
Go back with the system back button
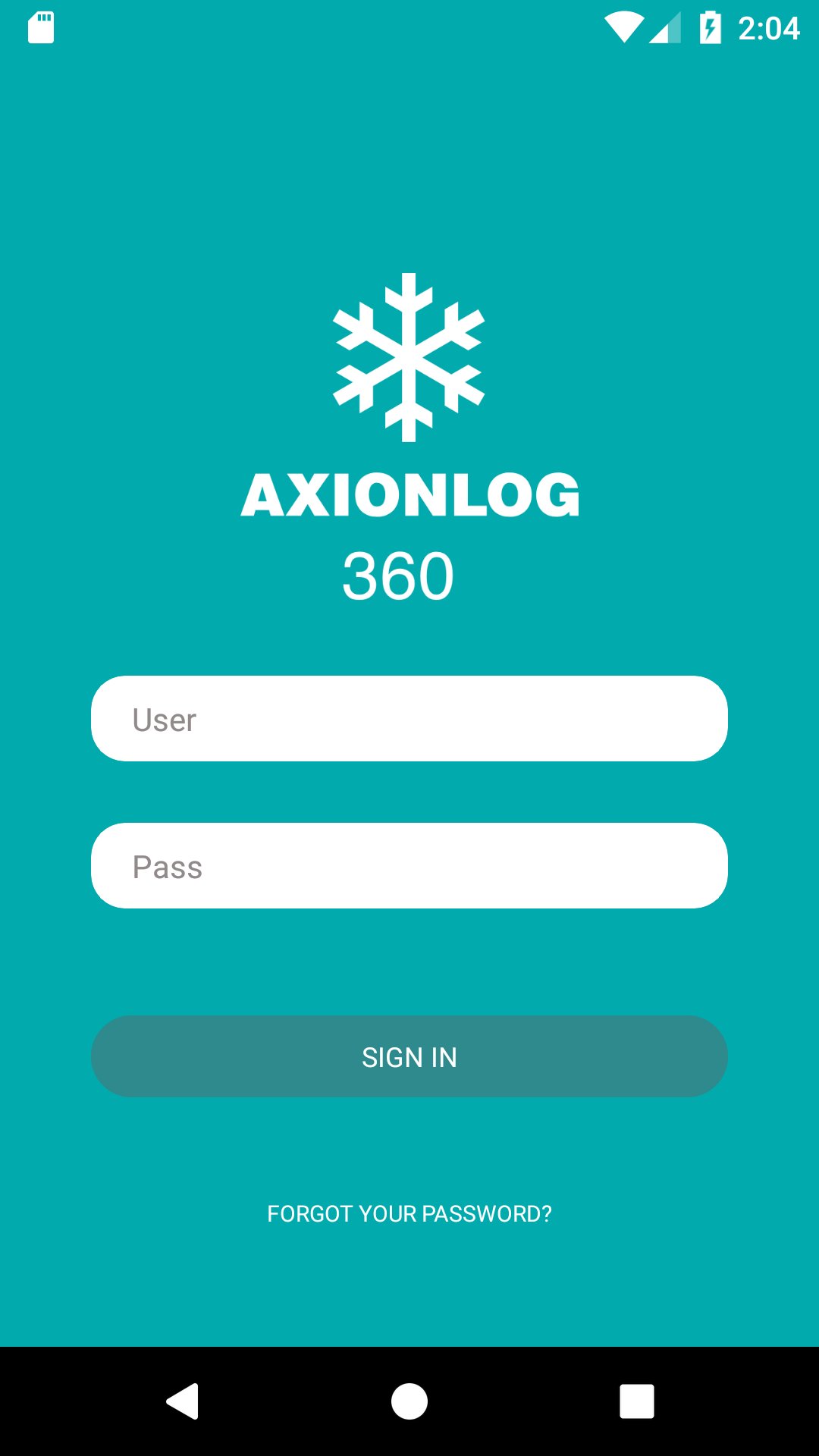(182, 1401)
